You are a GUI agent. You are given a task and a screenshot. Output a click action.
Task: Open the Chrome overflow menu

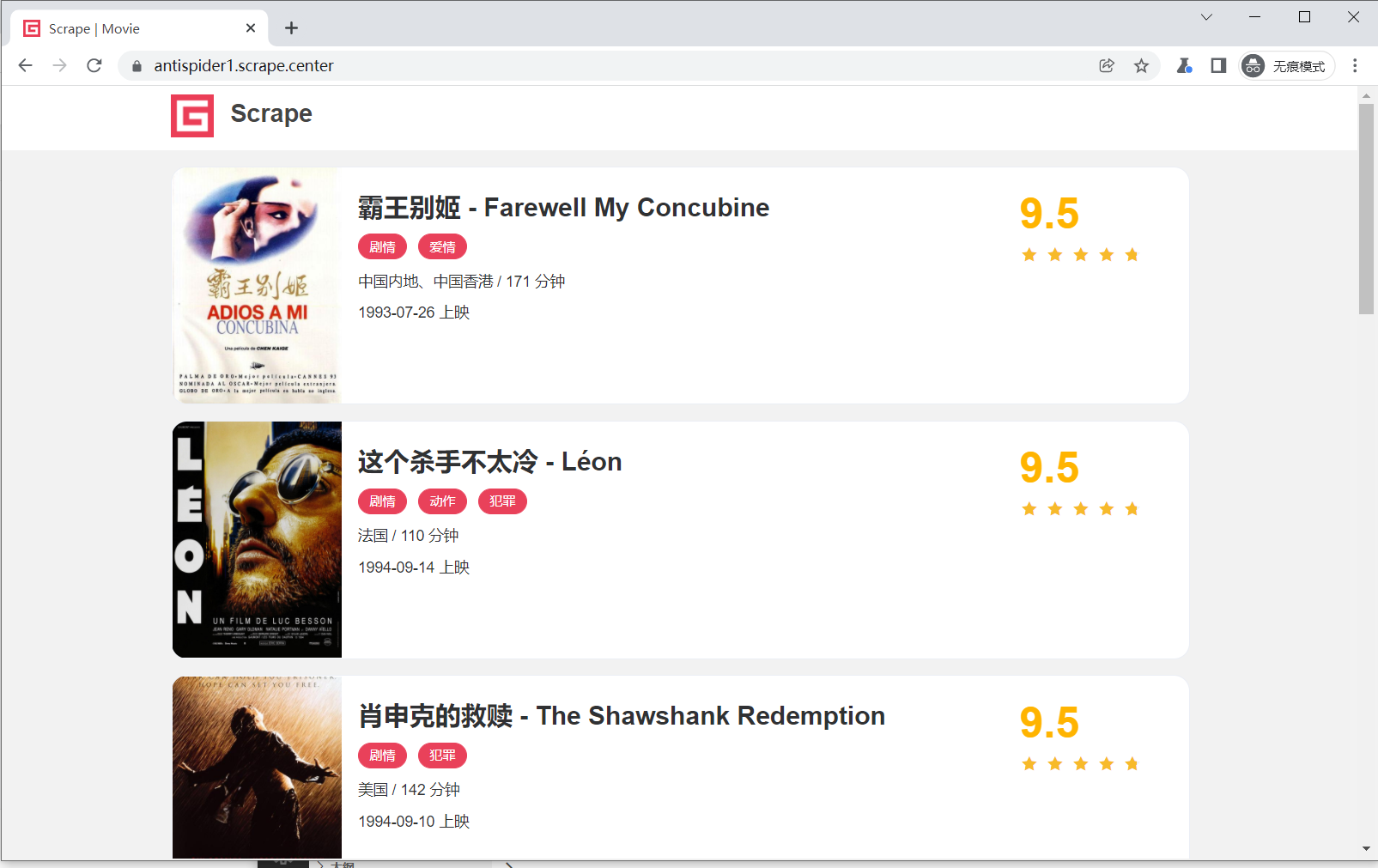[1355, 65]
